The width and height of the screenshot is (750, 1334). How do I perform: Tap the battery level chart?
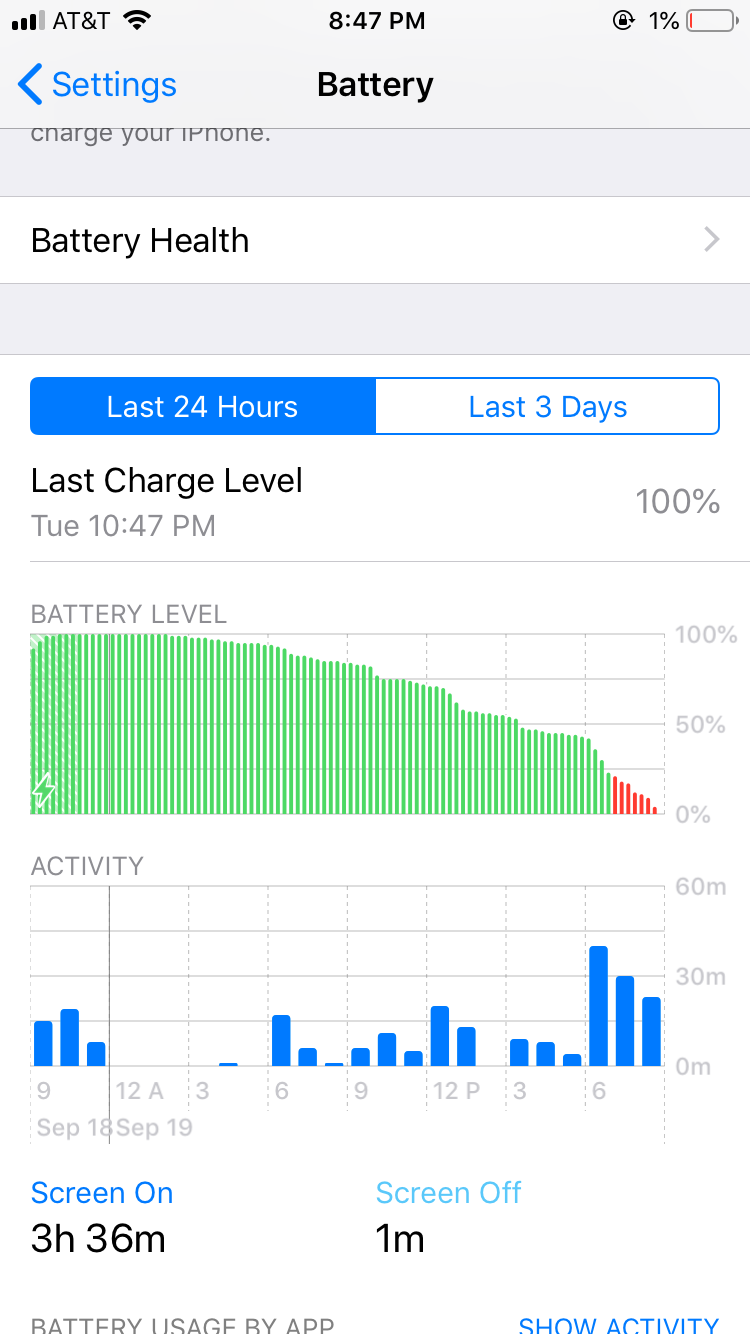click(x=347, y=724)
